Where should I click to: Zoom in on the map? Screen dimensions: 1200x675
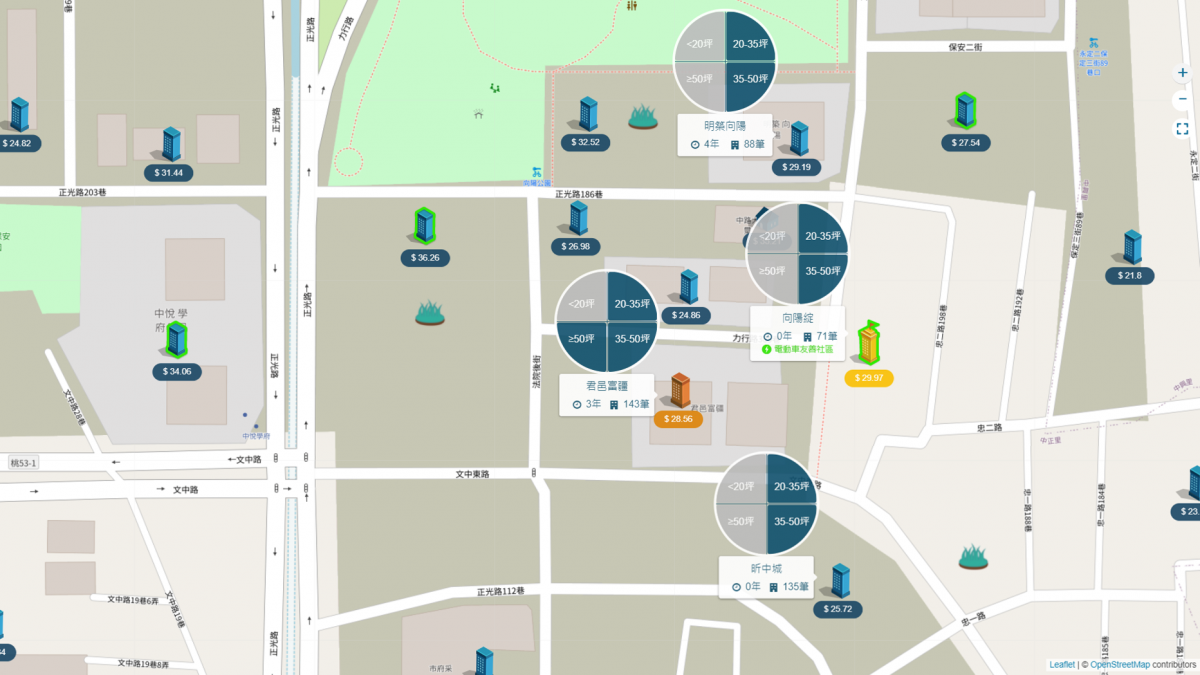pyautogui.click(x=1182, y=73)
